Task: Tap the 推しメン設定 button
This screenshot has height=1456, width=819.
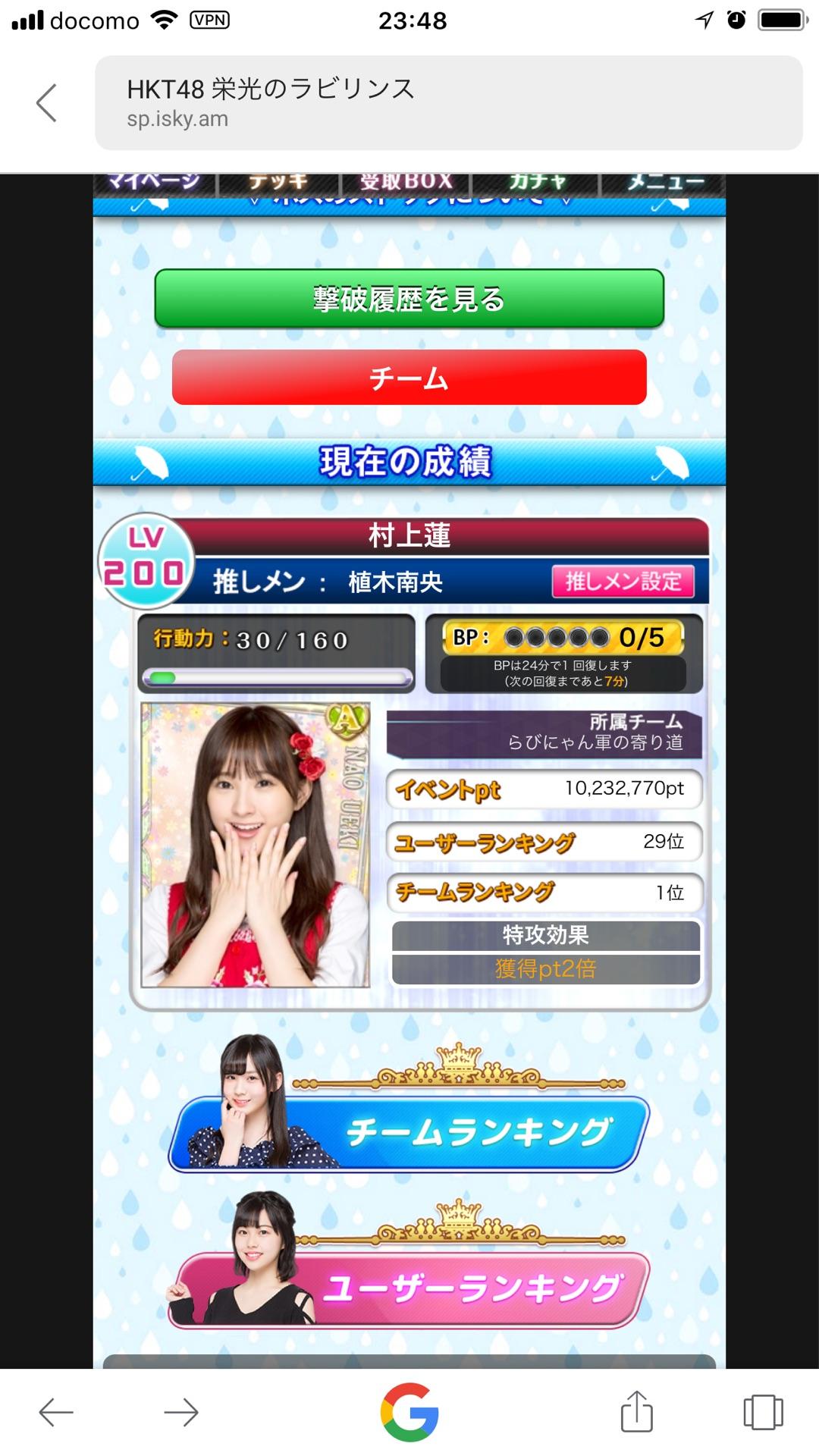Action: pos(623,582)
